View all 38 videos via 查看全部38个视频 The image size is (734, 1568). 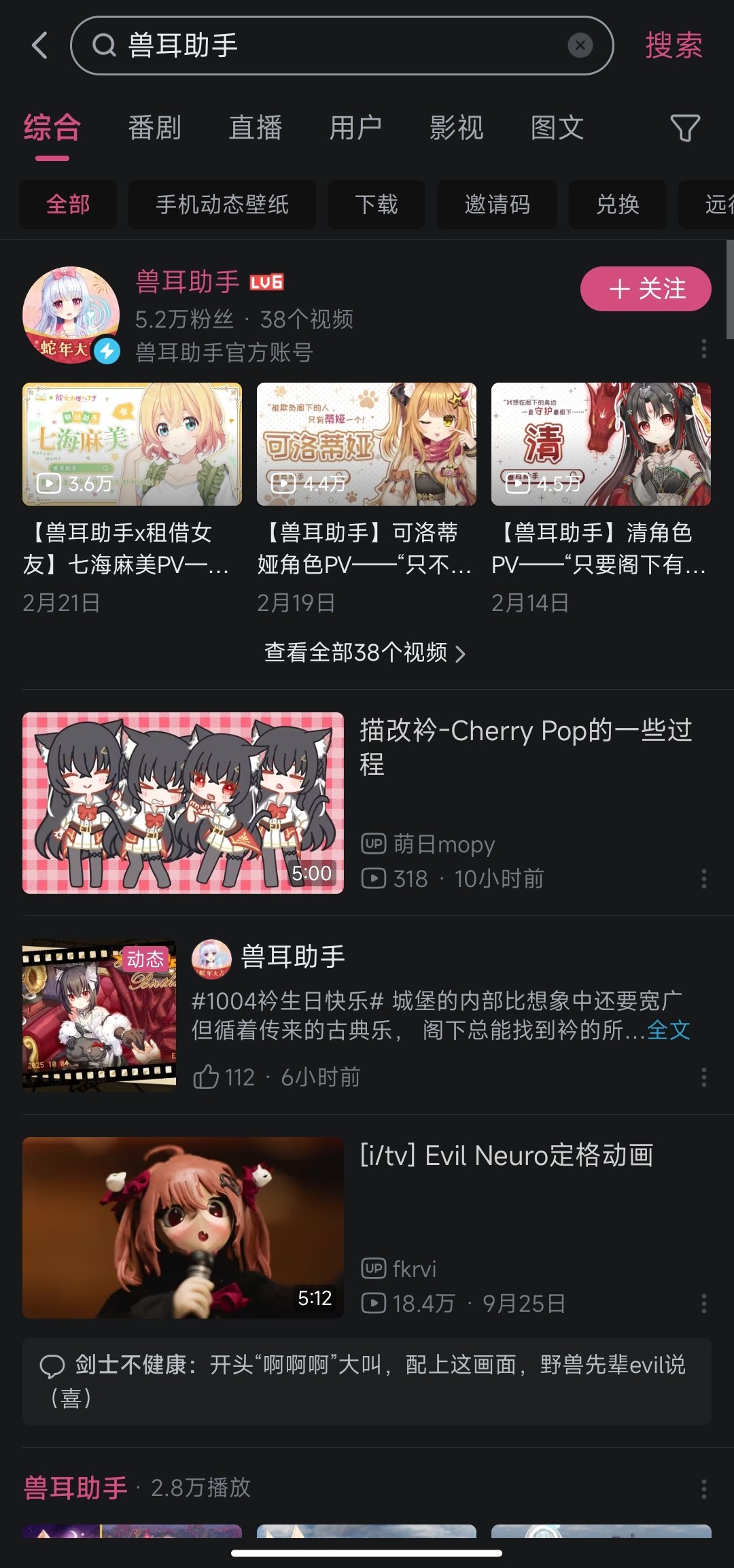point(366,652)
